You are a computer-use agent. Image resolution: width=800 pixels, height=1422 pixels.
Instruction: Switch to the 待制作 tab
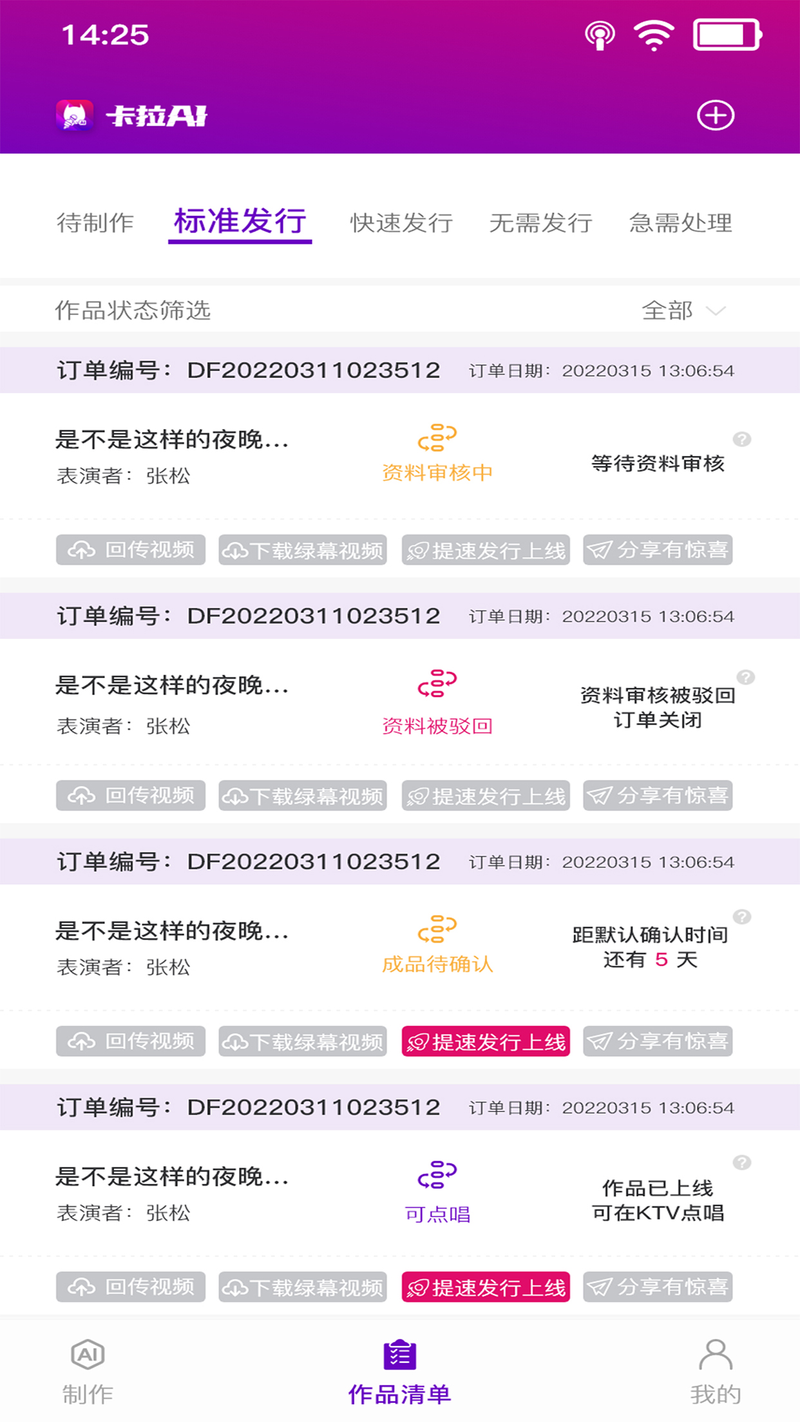tap(95, 222)
